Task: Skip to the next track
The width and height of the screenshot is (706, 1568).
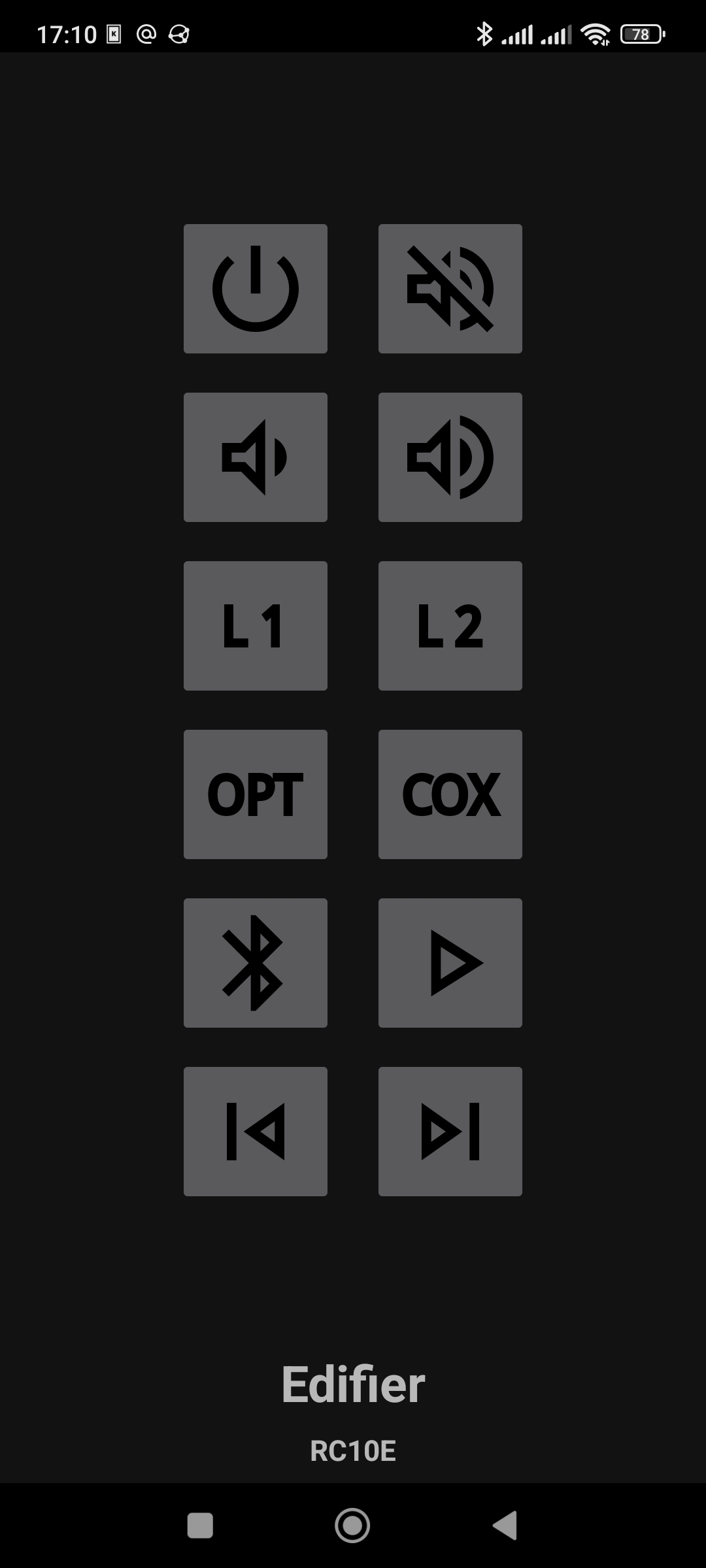Action: [450, 1132]
